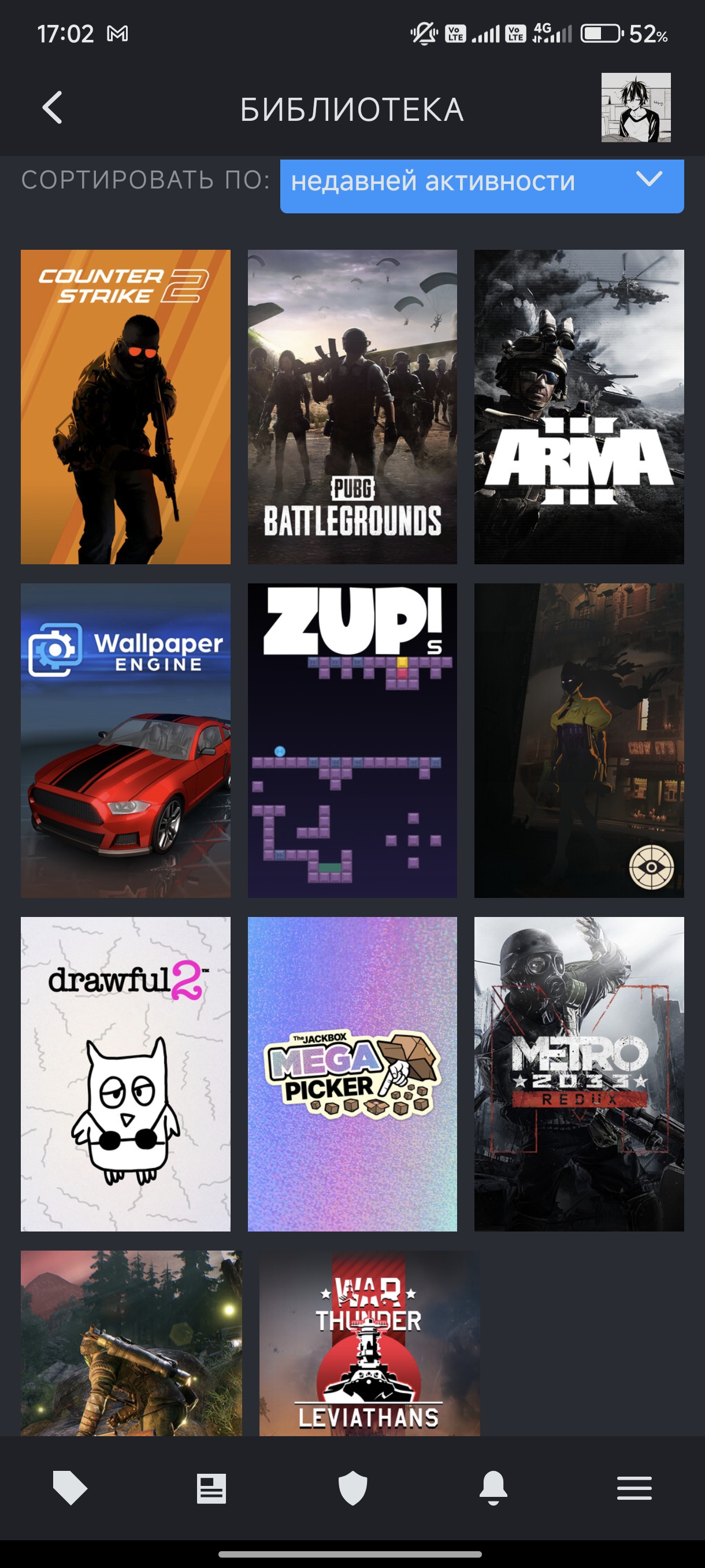The image size is (705, 1568).
Task: Open the notifications bell tab
Action: (493, 1488)
